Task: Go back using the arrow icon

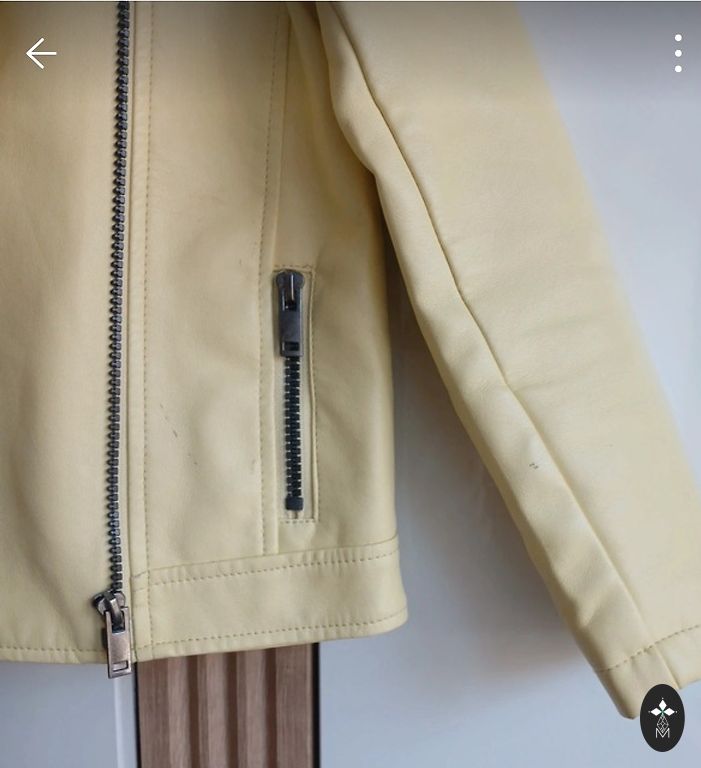Action: (41, 54)
